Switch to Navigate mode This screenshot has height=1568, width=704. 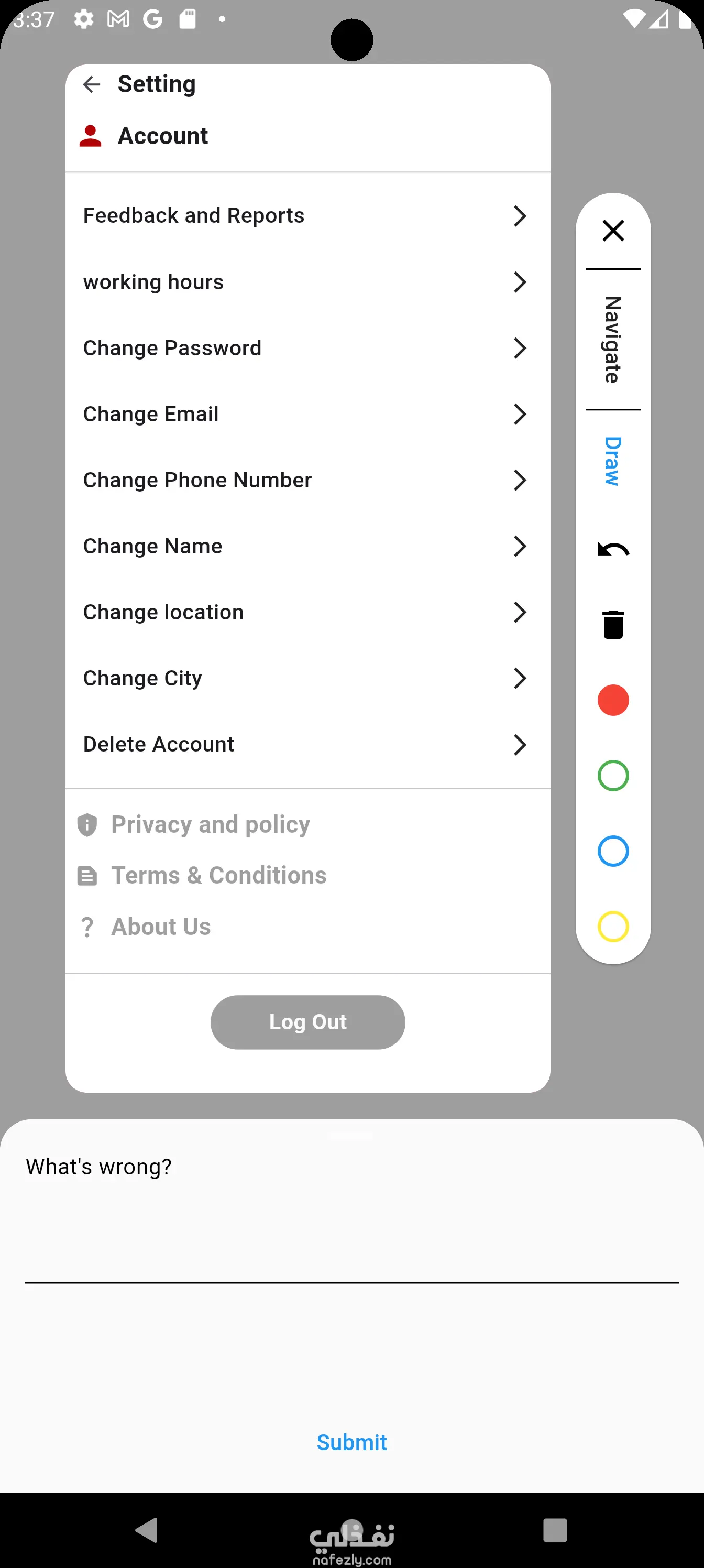pyautogui.click(x=613, y=340)
